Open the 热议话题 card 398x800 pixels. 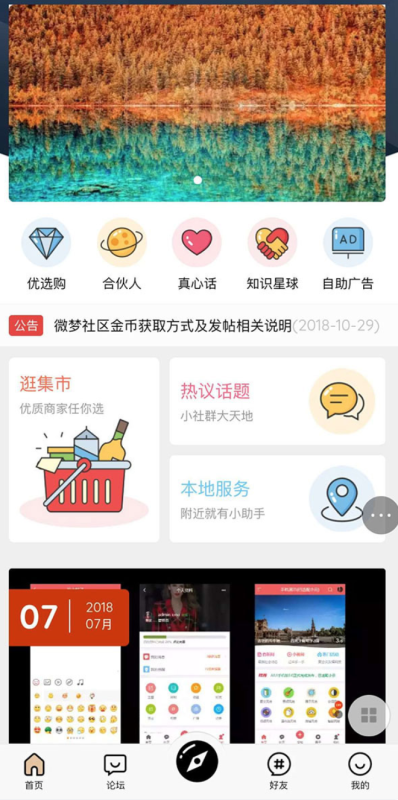pyautogui.click(x=277, y=401)
